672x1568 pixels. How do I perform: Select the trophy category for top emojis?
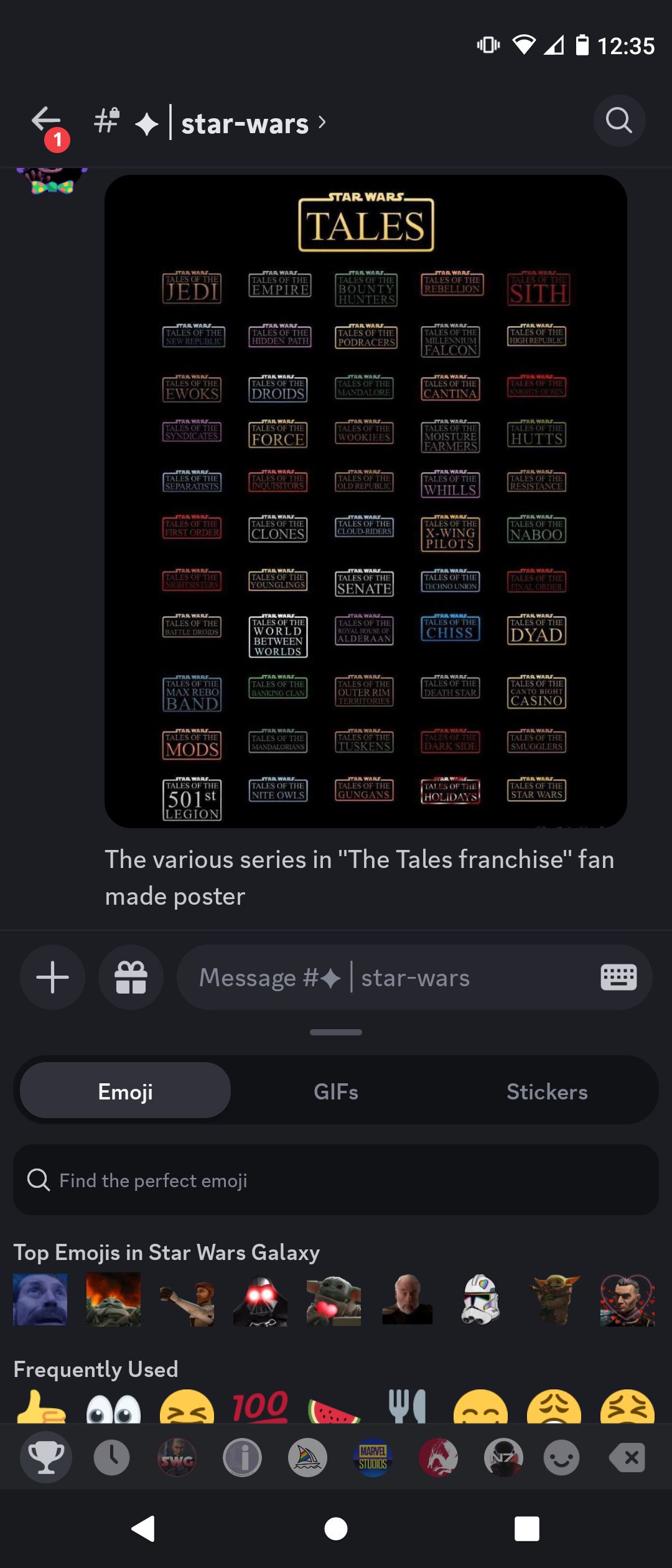pyautogui.click(x=45, y=1457)
